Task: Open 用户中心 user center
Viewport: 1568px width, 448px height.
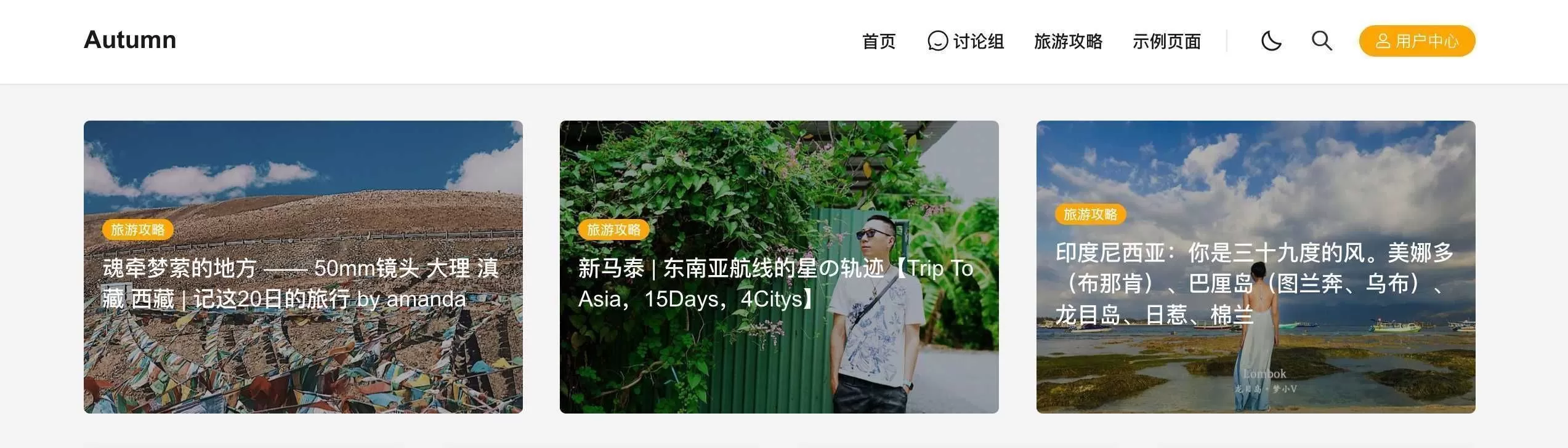Action: pos(1416,41)
